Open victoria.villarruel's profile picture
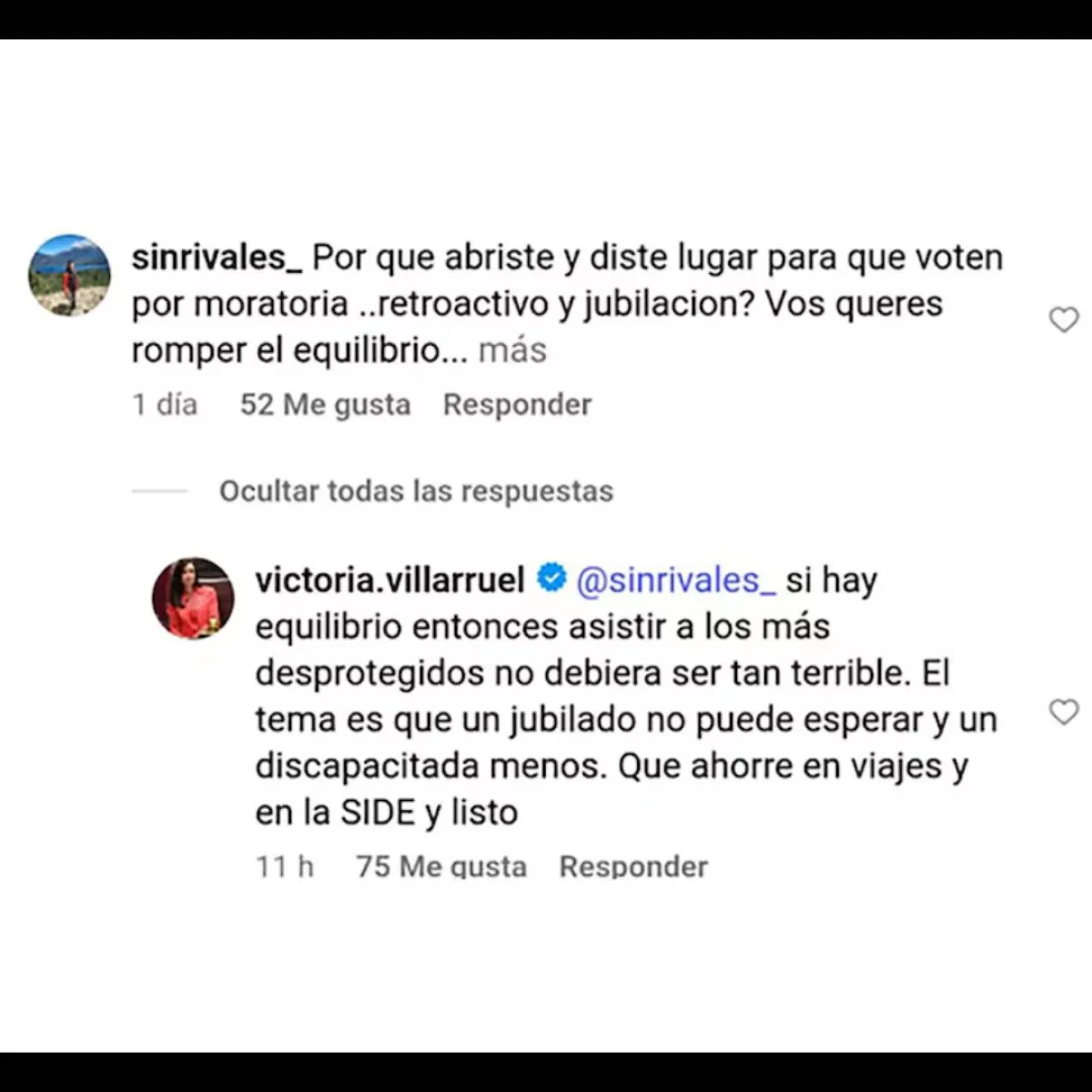The image size is (1092, 1092). tap(193, 598)
